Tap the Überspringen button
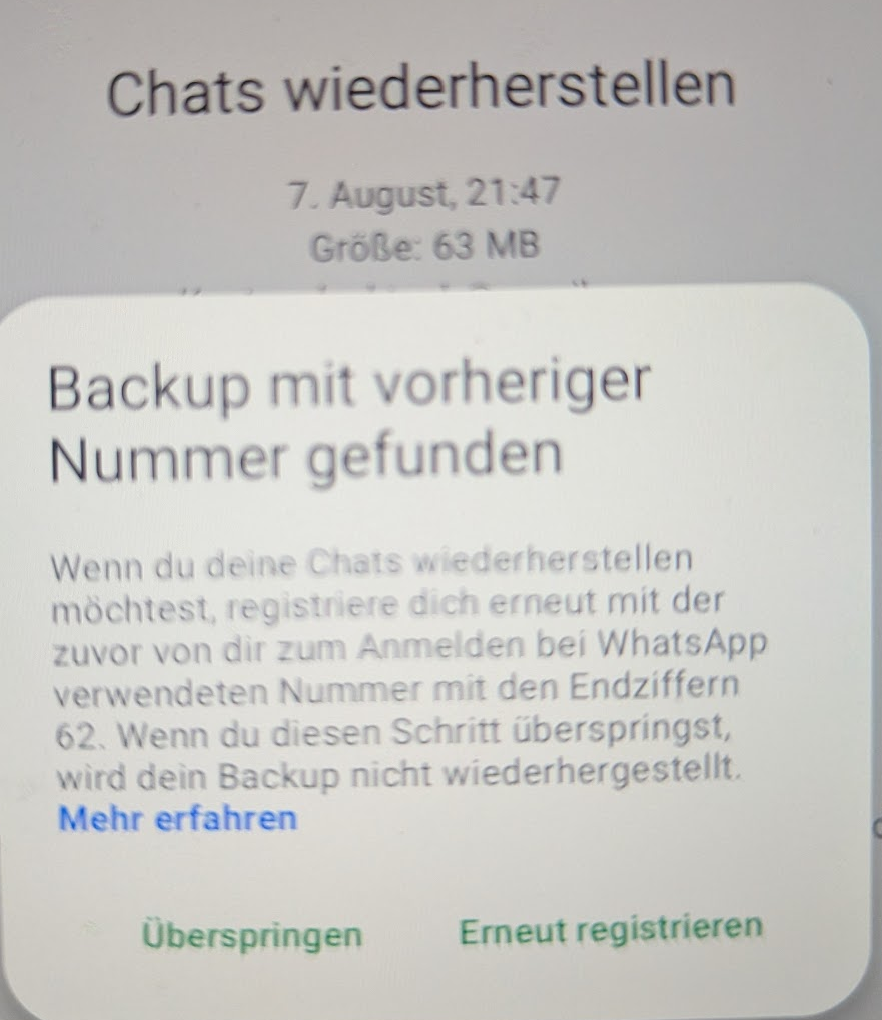This screenshot has height=1020, width=882. pos(251,935)
